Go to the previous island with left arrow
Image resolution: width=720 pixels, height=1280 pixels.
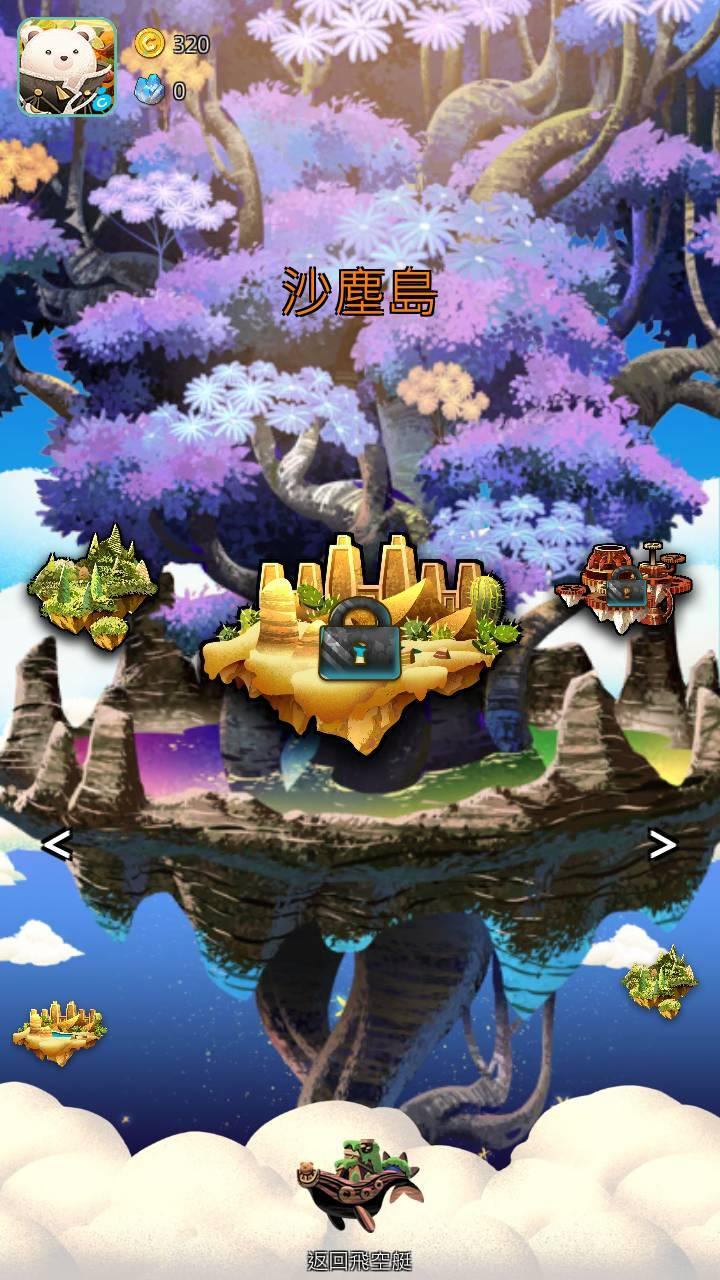point(56,846)
